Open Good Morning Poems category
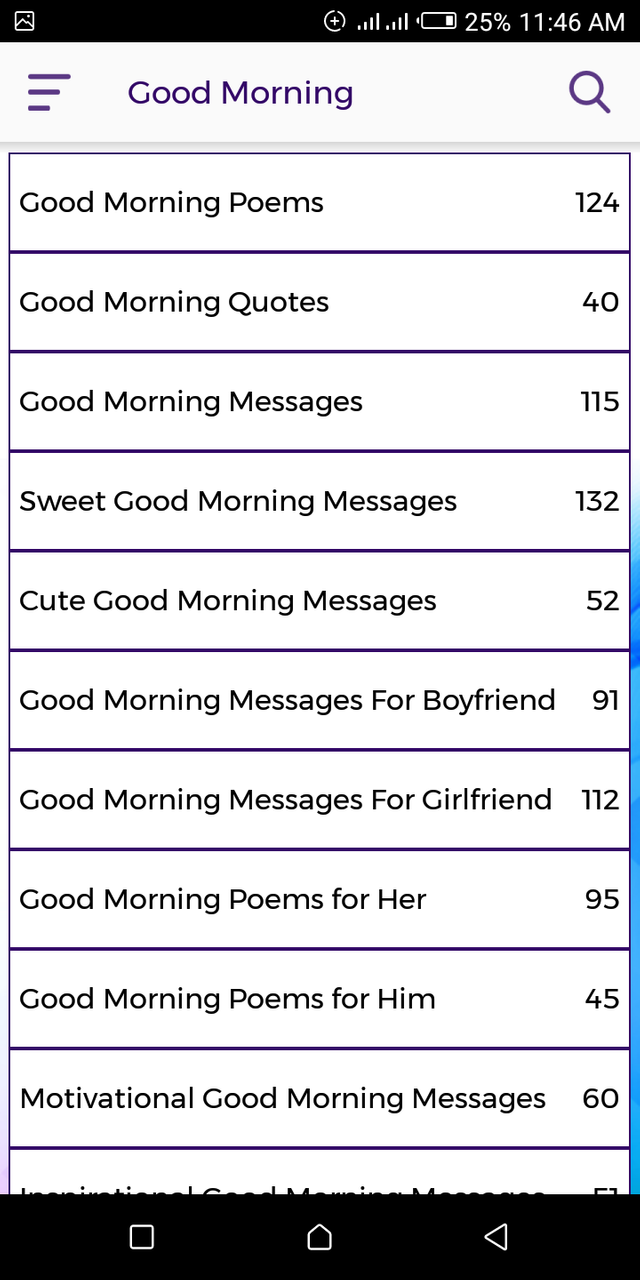 (x=320, y=202)
